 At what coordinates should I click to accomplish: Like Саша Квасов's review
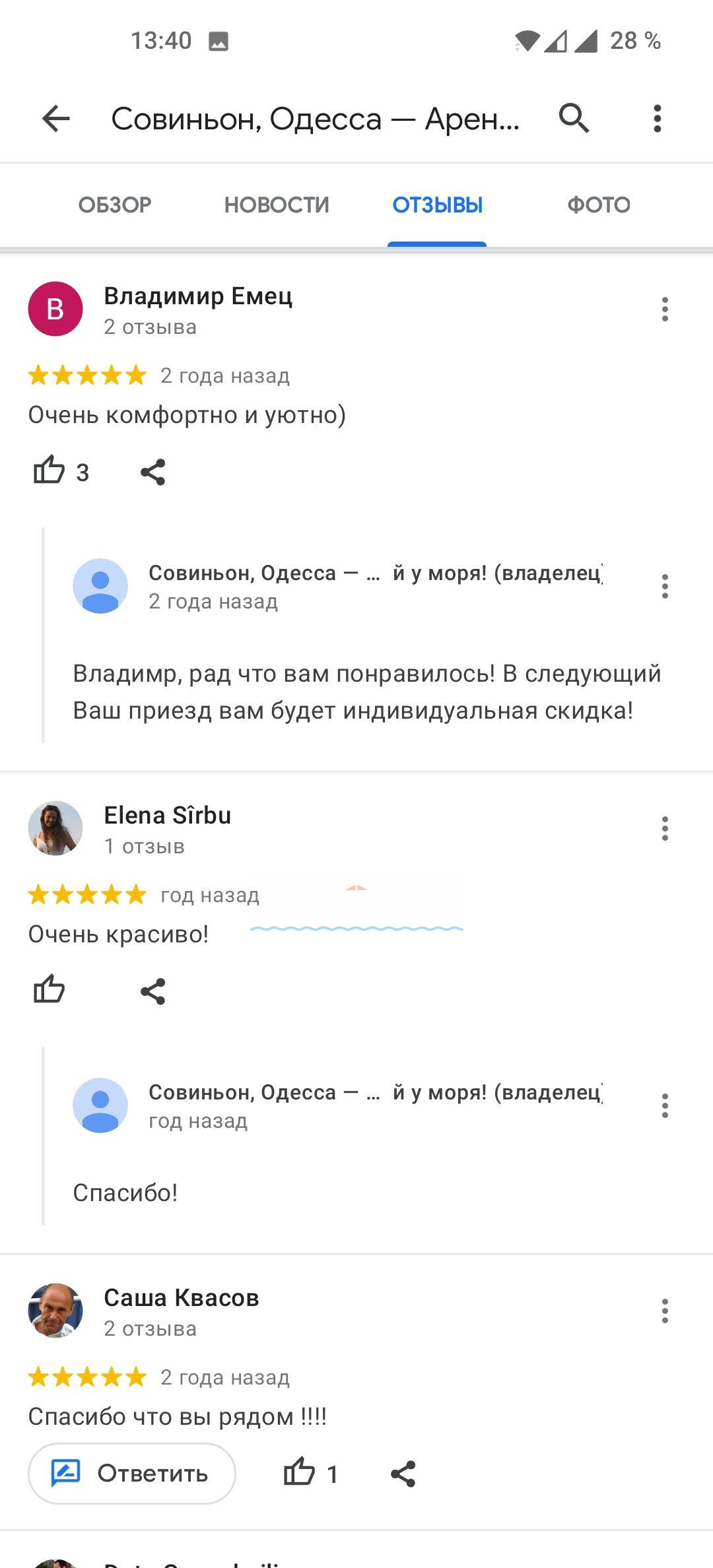pos(300,1472)
